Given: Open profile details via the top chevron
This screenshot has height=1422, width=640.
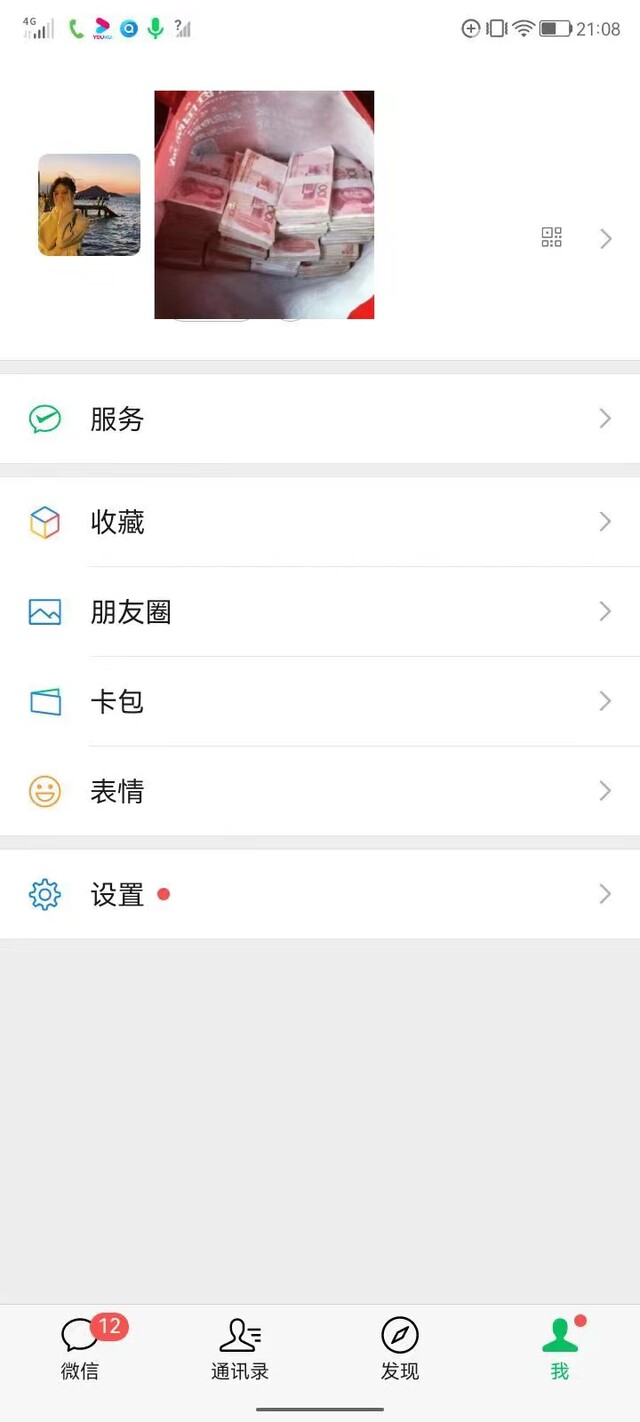Looking at the screenshot, I should (x=606, y=238).
